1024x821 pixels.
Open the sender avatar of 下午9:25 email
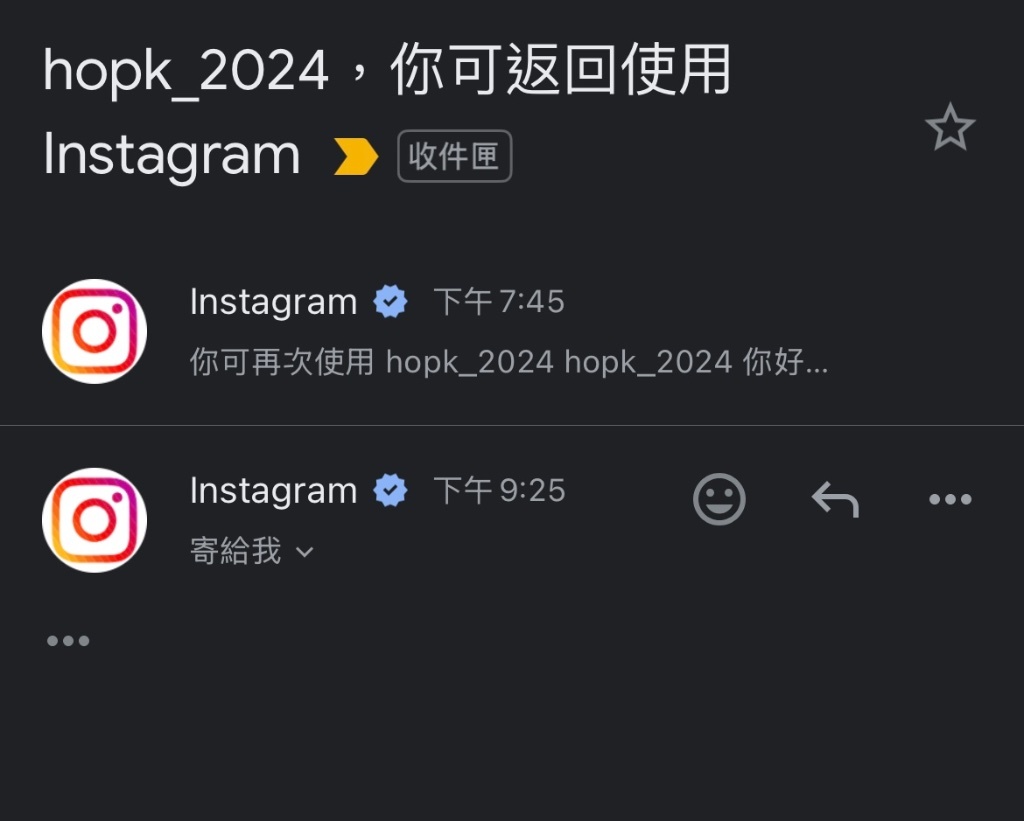[94, 520]
